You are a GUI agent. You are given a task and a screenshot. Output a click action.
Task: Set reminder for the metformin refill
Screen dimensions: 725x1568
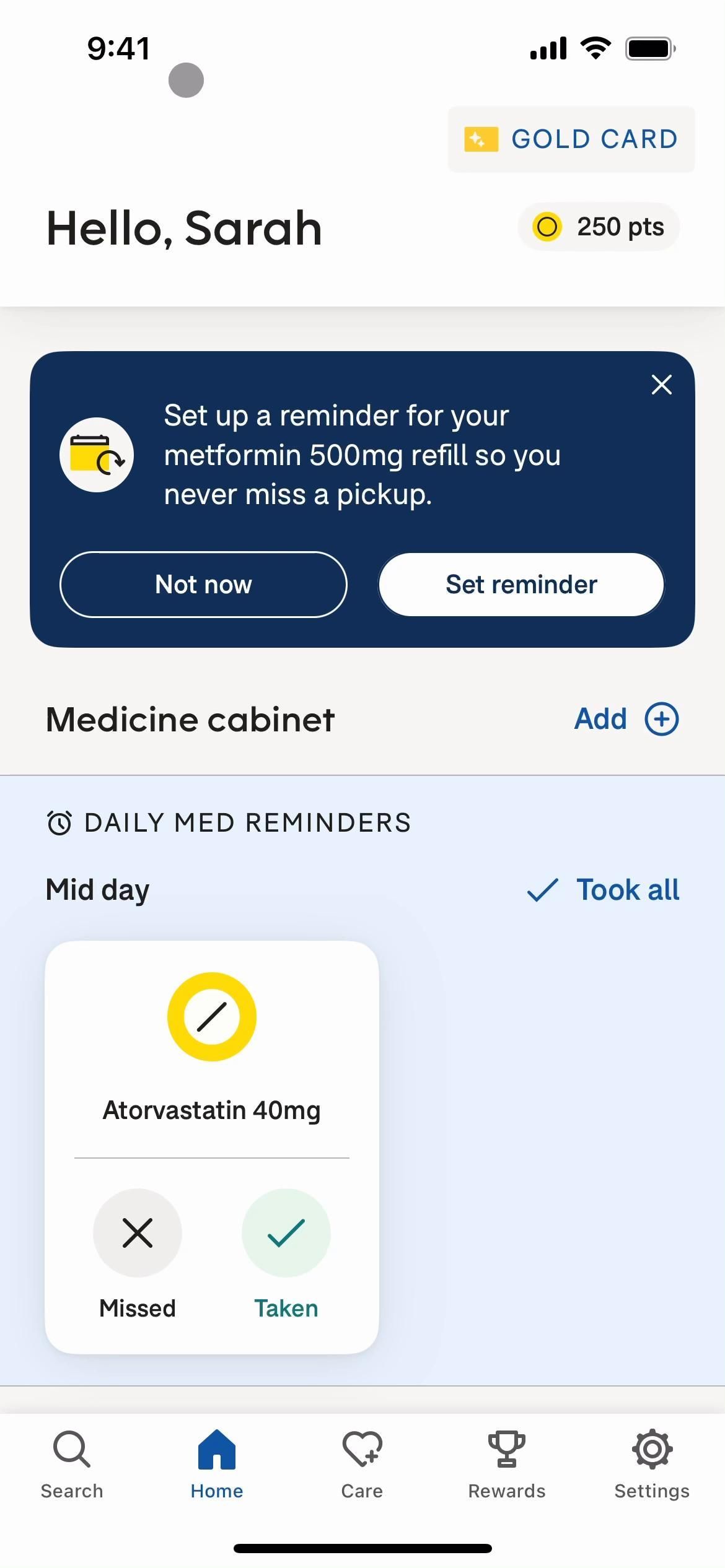pos(521,585)
